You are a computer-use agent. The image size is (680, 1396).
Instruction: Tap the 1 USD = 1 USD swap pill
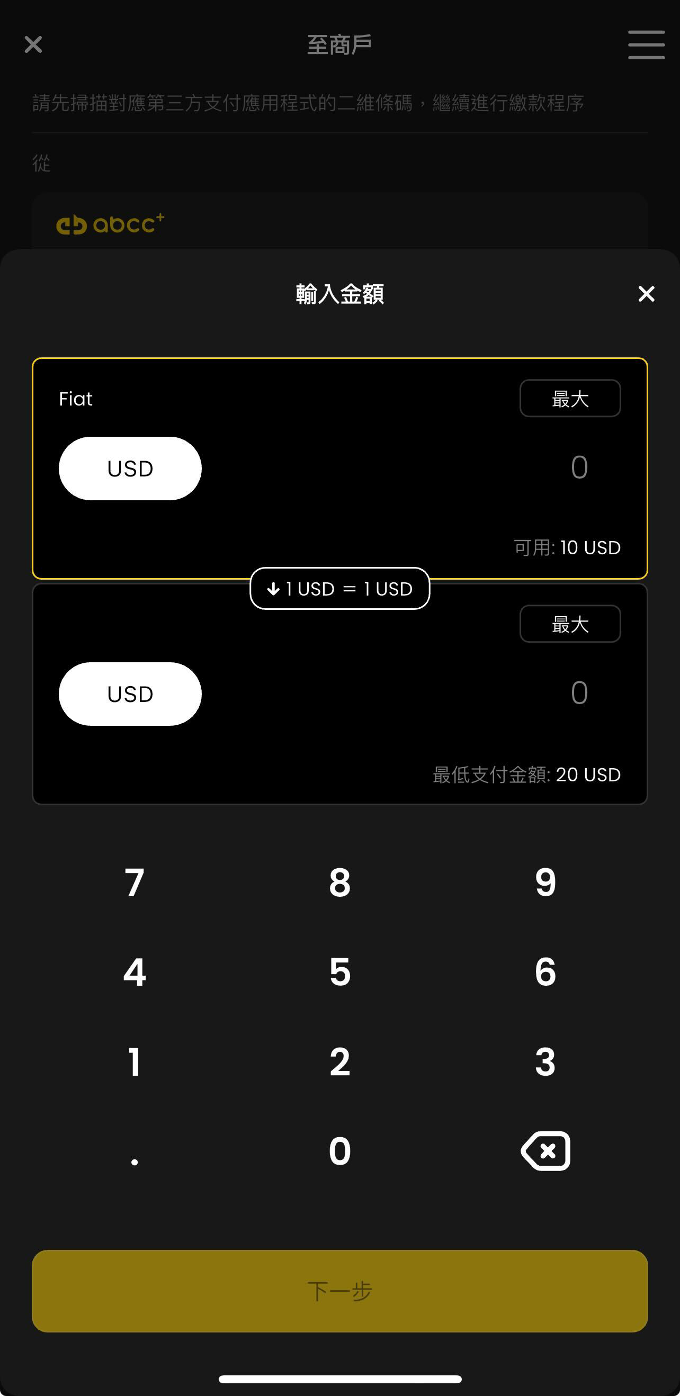[x=340, y=589]
